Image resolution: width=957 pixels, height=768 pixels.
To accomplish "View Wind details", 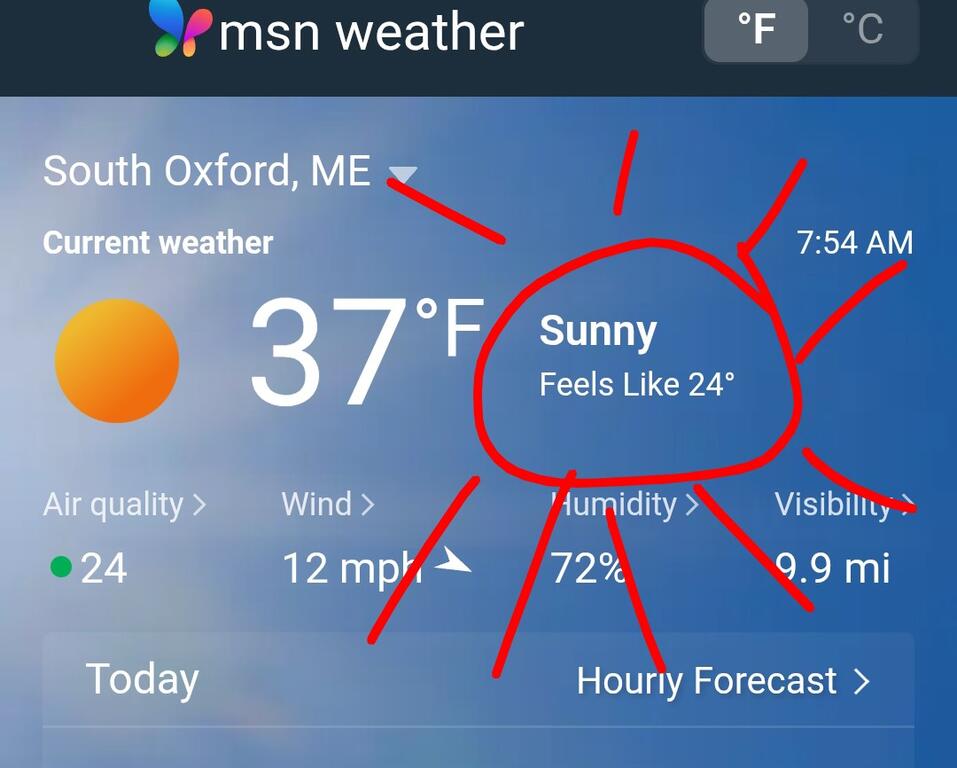I will 328,504.
